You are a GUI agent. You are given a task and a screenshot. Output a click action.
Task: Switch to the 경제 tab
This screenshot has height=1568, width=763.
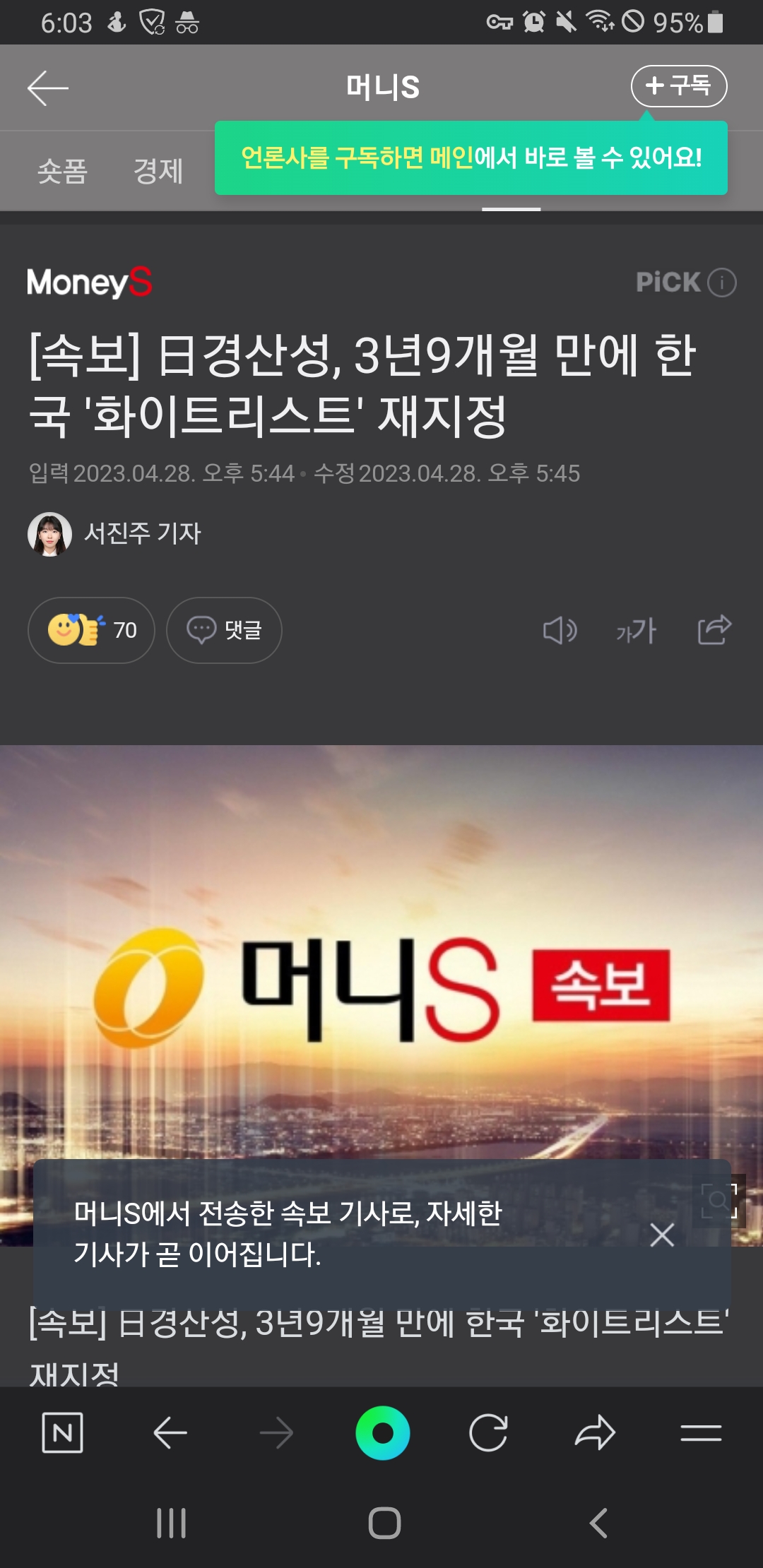[x=158, y=171]
